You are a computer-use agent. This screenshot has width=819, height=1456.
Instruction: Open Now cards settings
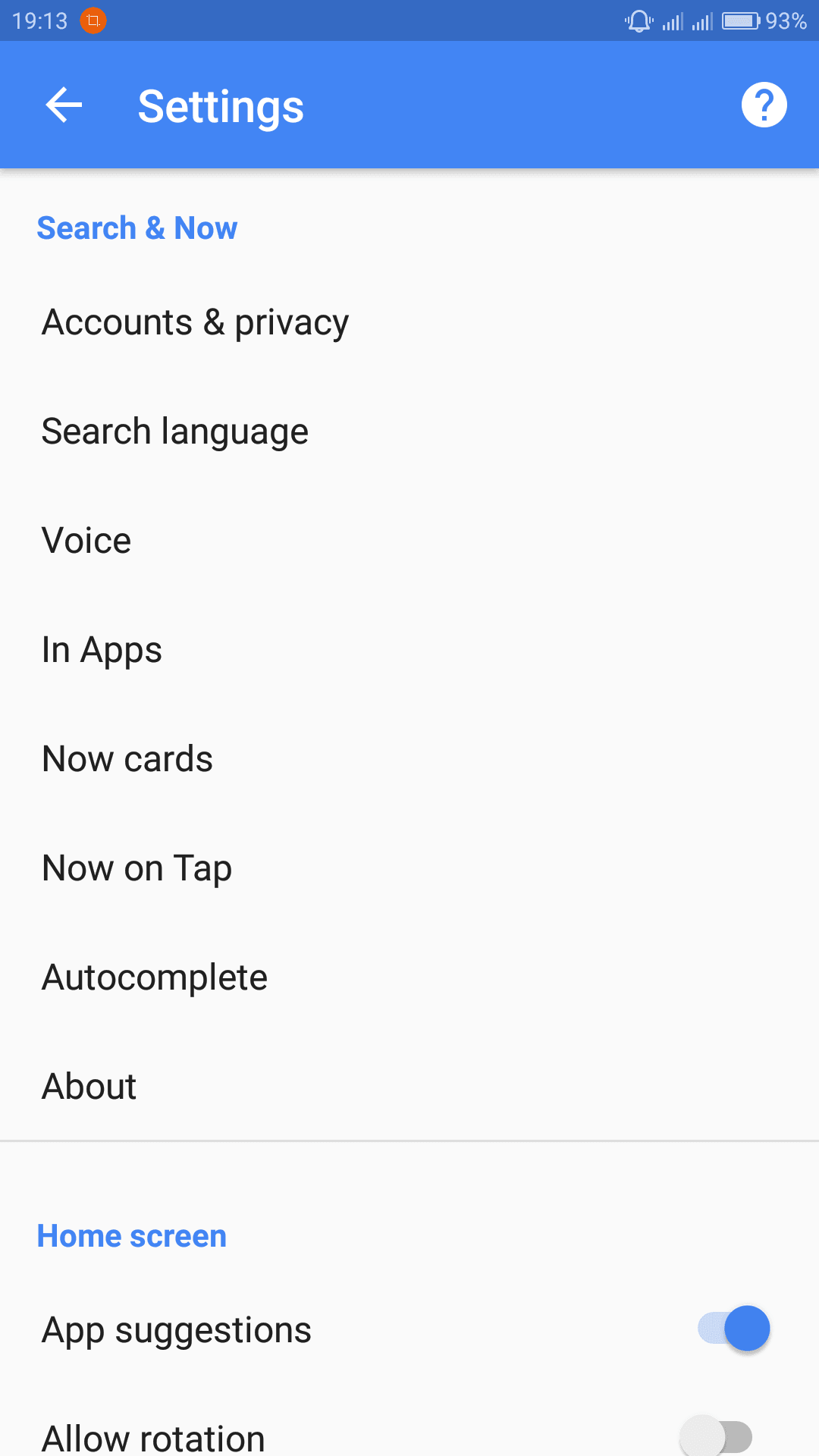coord(409,759)
